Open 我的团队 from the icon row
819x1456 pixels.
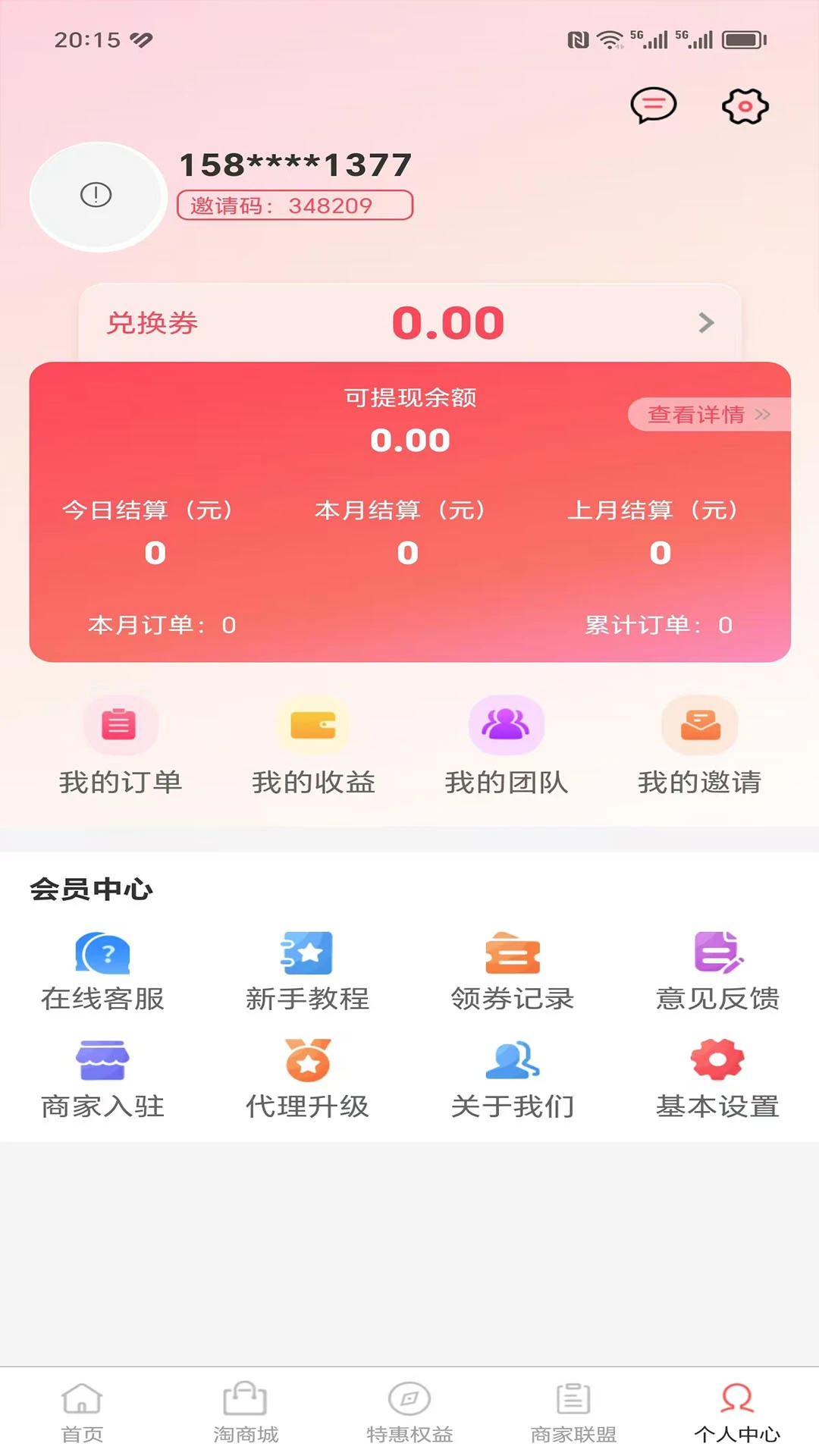click(x=507, y=726)
